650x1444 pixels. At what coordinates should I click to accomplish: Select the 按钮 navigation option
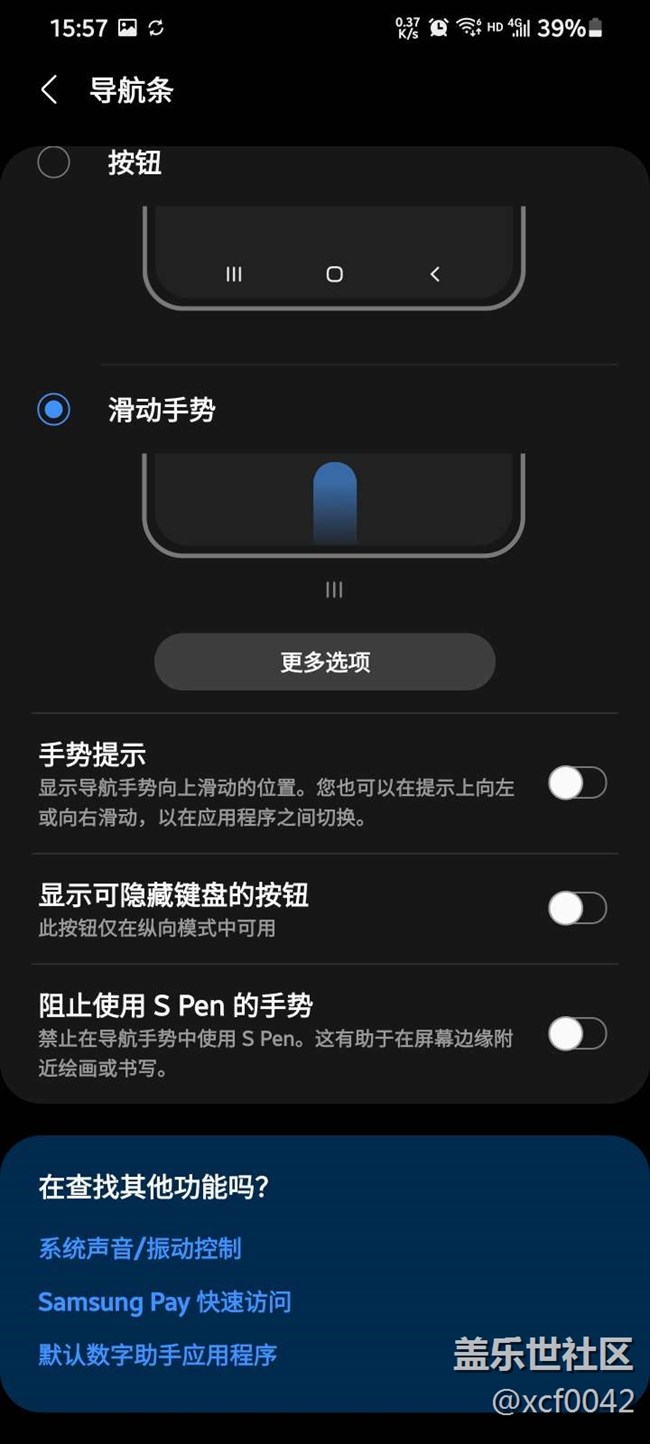pos(54,162)
